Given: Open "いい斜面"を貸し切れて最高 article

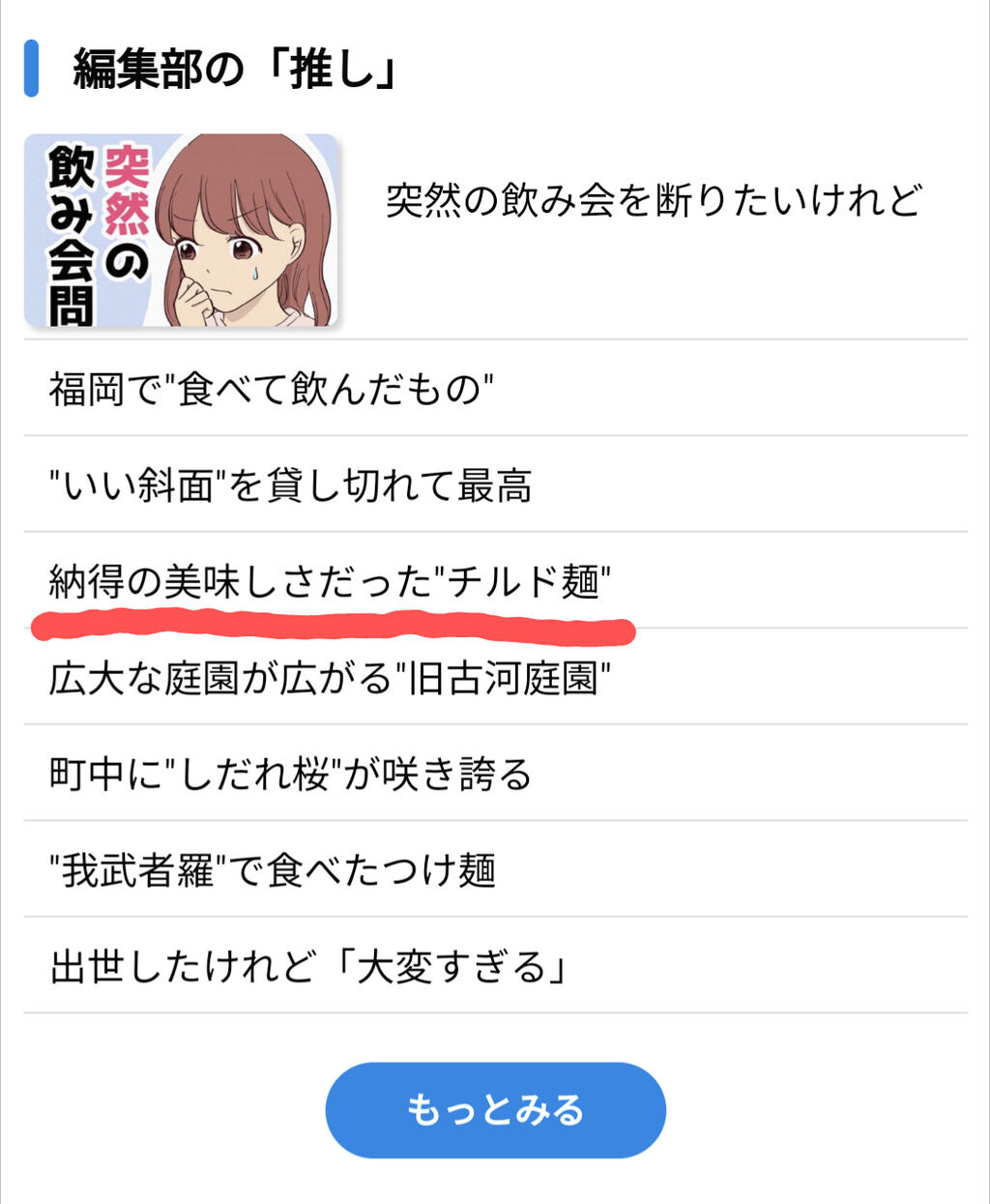Looking at the screenshot, I should coord(495,484).
